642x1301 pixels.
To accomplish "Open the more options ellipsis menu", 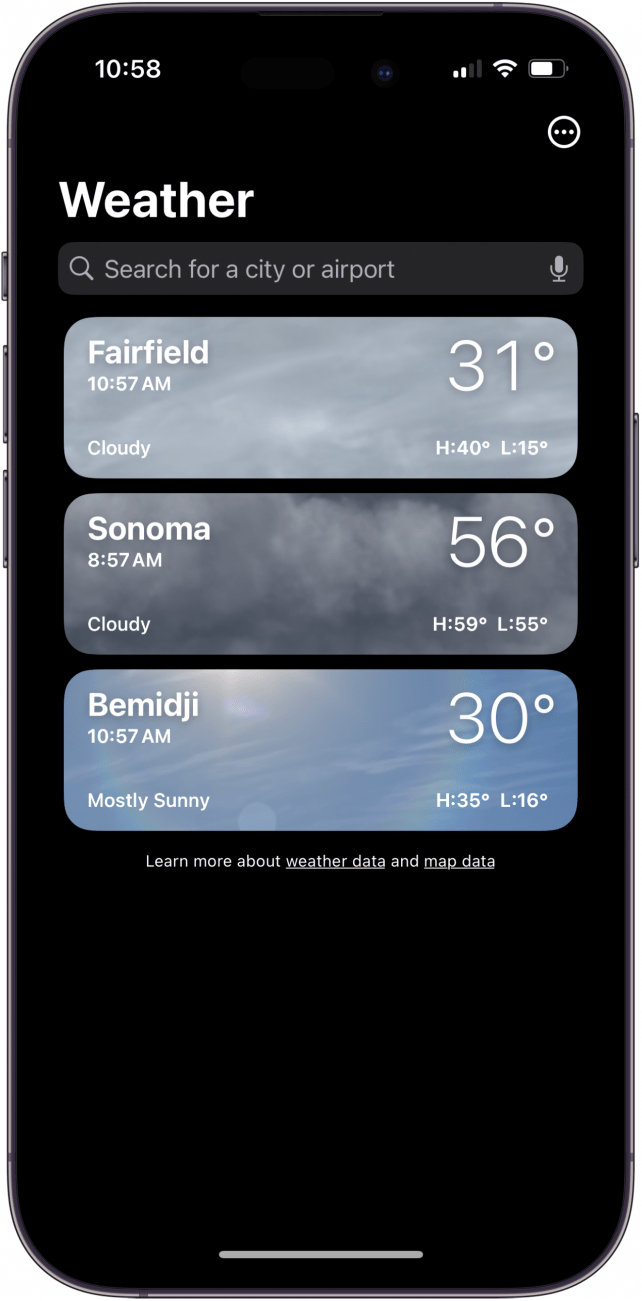I will (x=564, y=132).
